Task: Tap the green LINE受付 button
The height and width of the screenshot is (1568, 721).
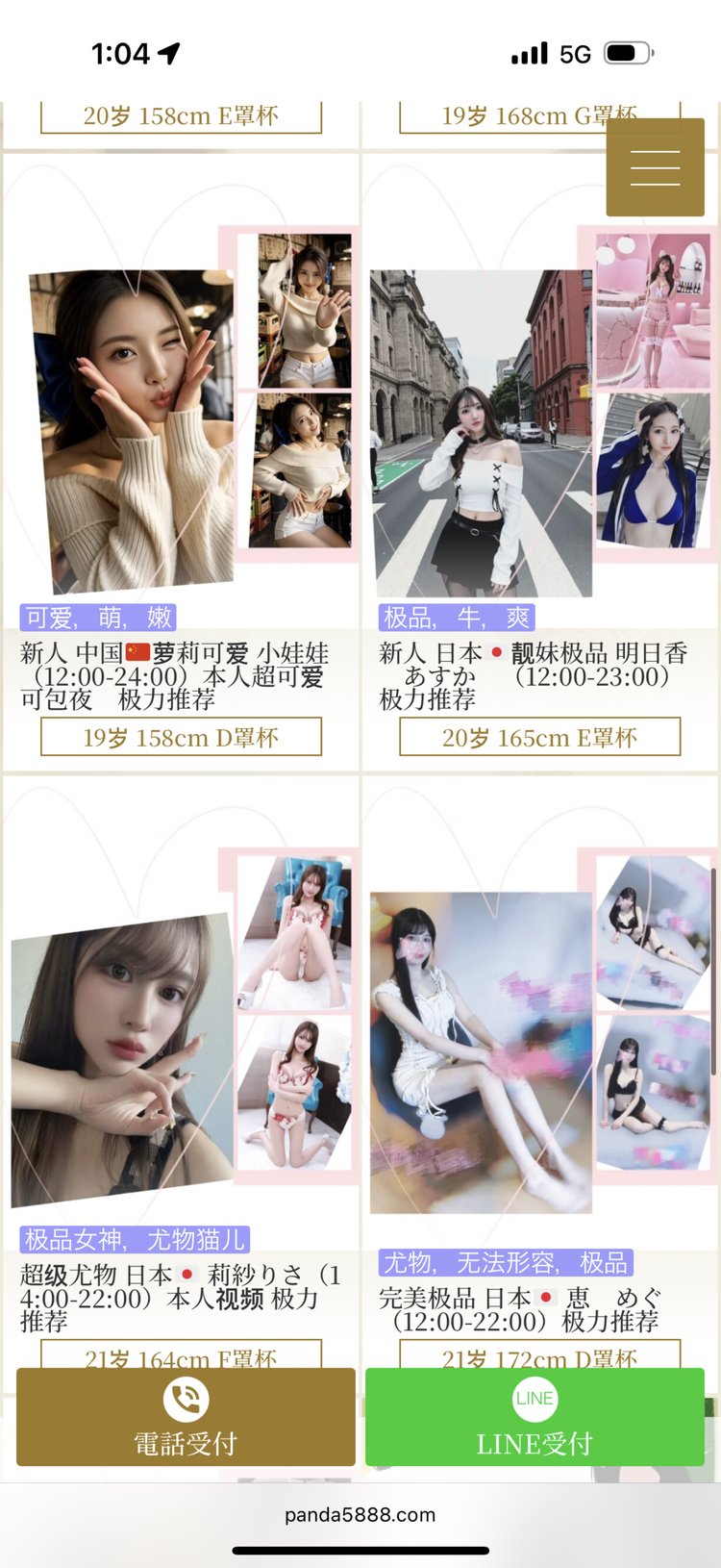Action: [x=535, y=1417]
